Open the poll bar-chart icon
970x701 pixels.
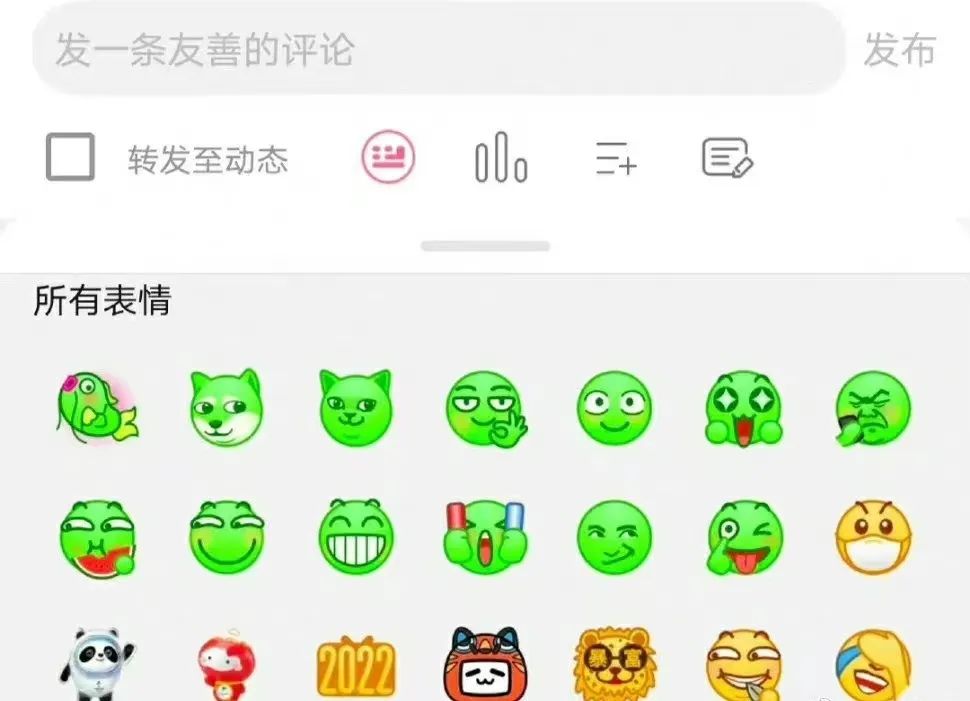(500, 159)
